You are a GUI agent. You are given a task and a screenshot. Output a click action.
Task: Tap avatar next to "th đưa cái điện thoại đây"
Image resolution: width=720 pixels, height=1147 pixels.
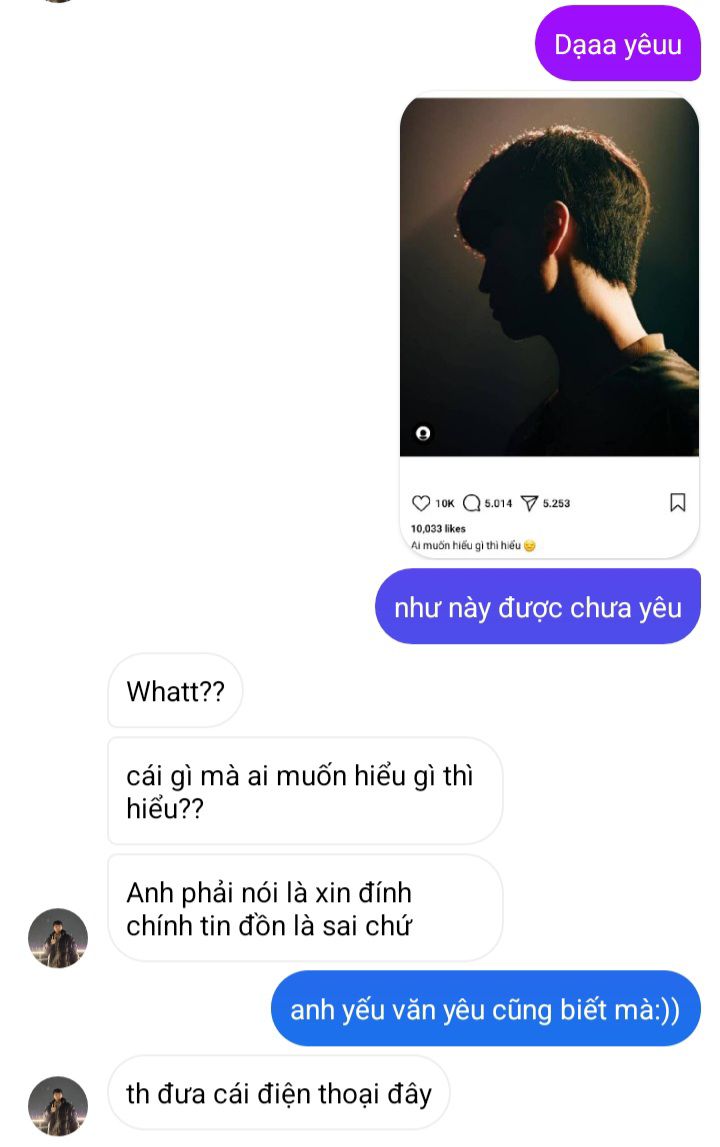(x=58, y=1105)
